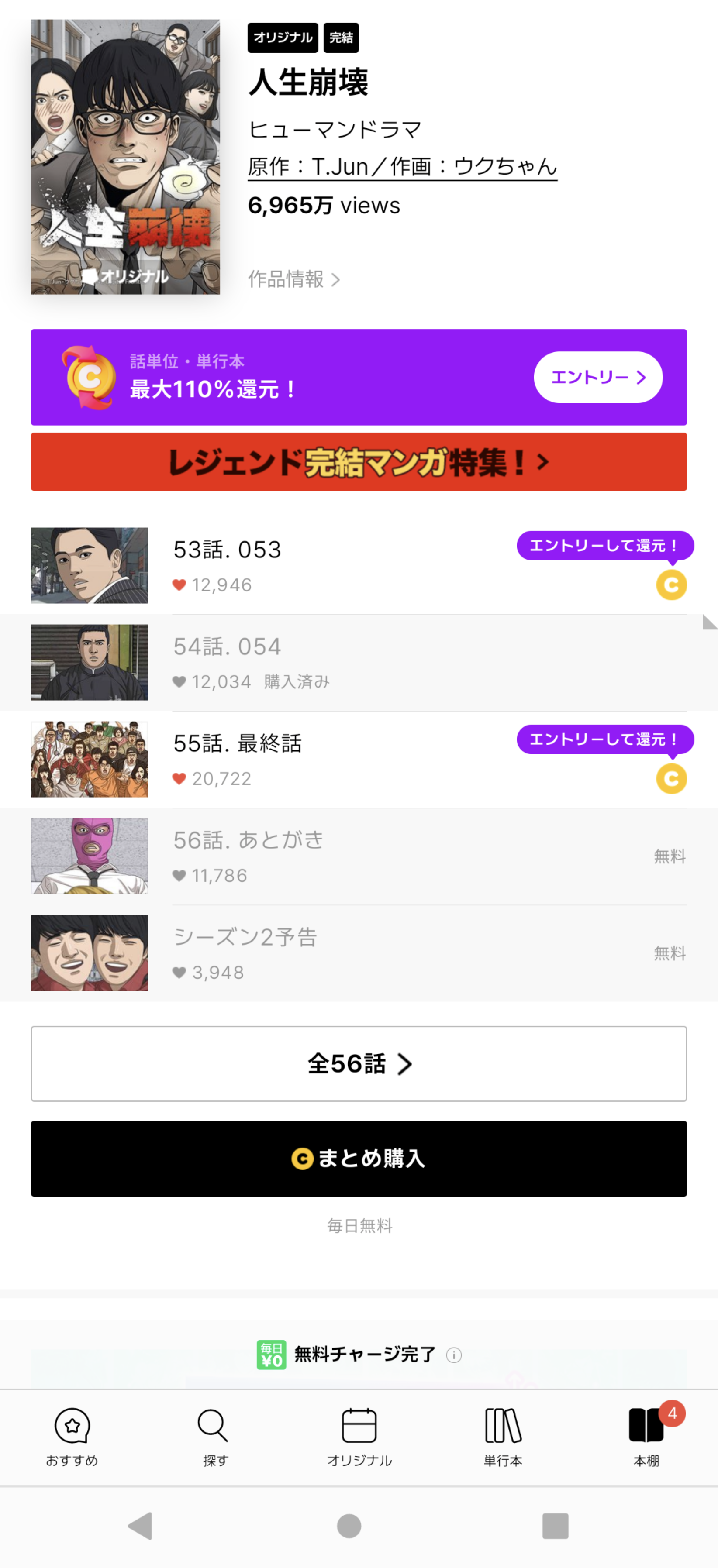The width and height of the screenshot is (718, 1568).
Task: View all episodes via 全56話
Action: (359, 1063)
